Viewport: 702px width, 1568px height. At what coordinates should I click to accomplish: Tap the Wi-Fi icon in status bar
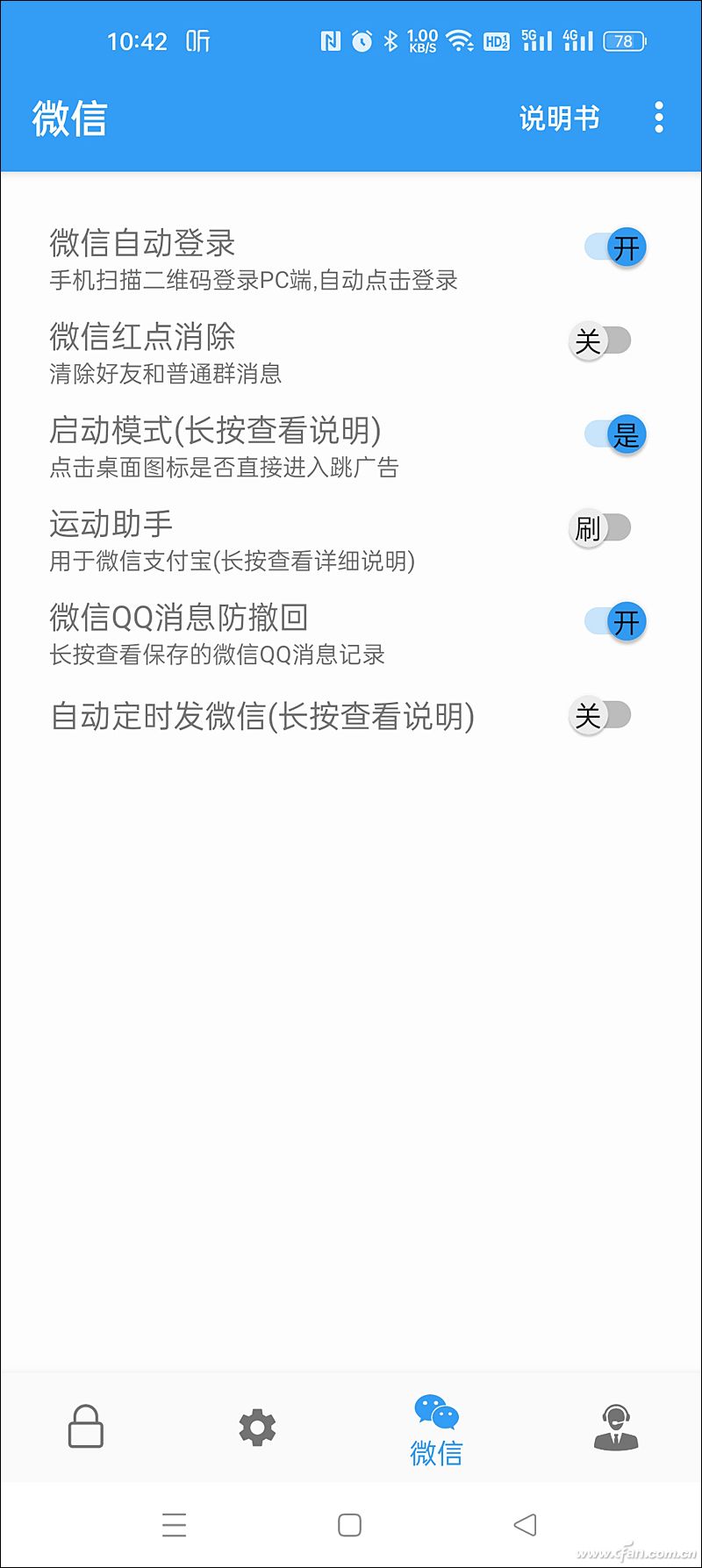click(x=460, y=40)
